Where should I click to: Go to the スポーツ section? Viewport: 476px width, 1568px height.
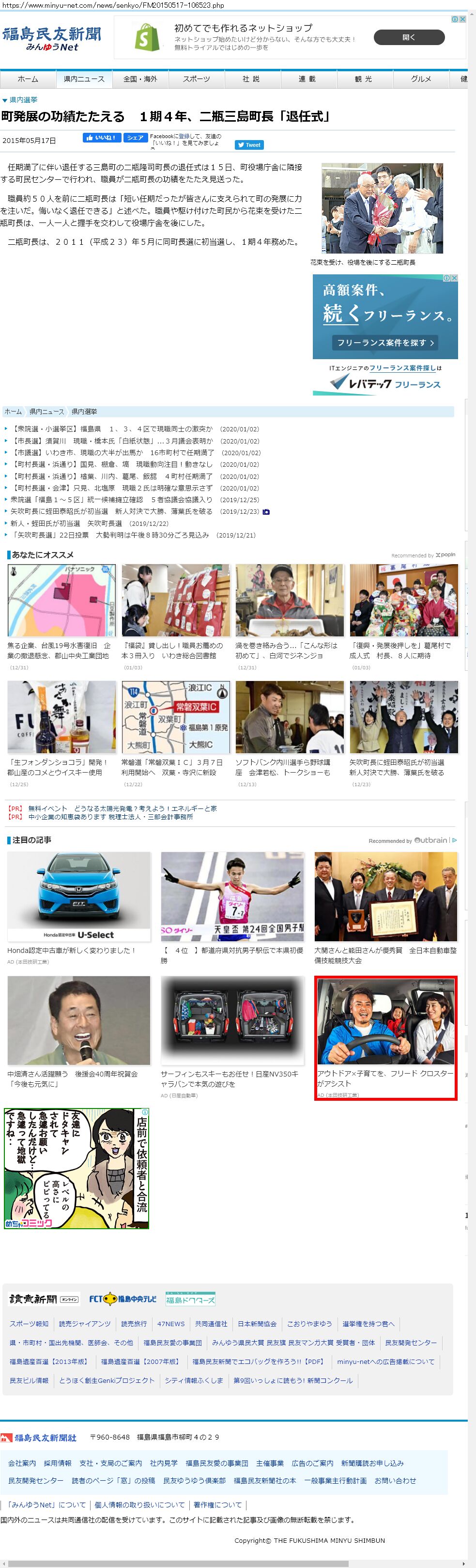coord(197,79)
